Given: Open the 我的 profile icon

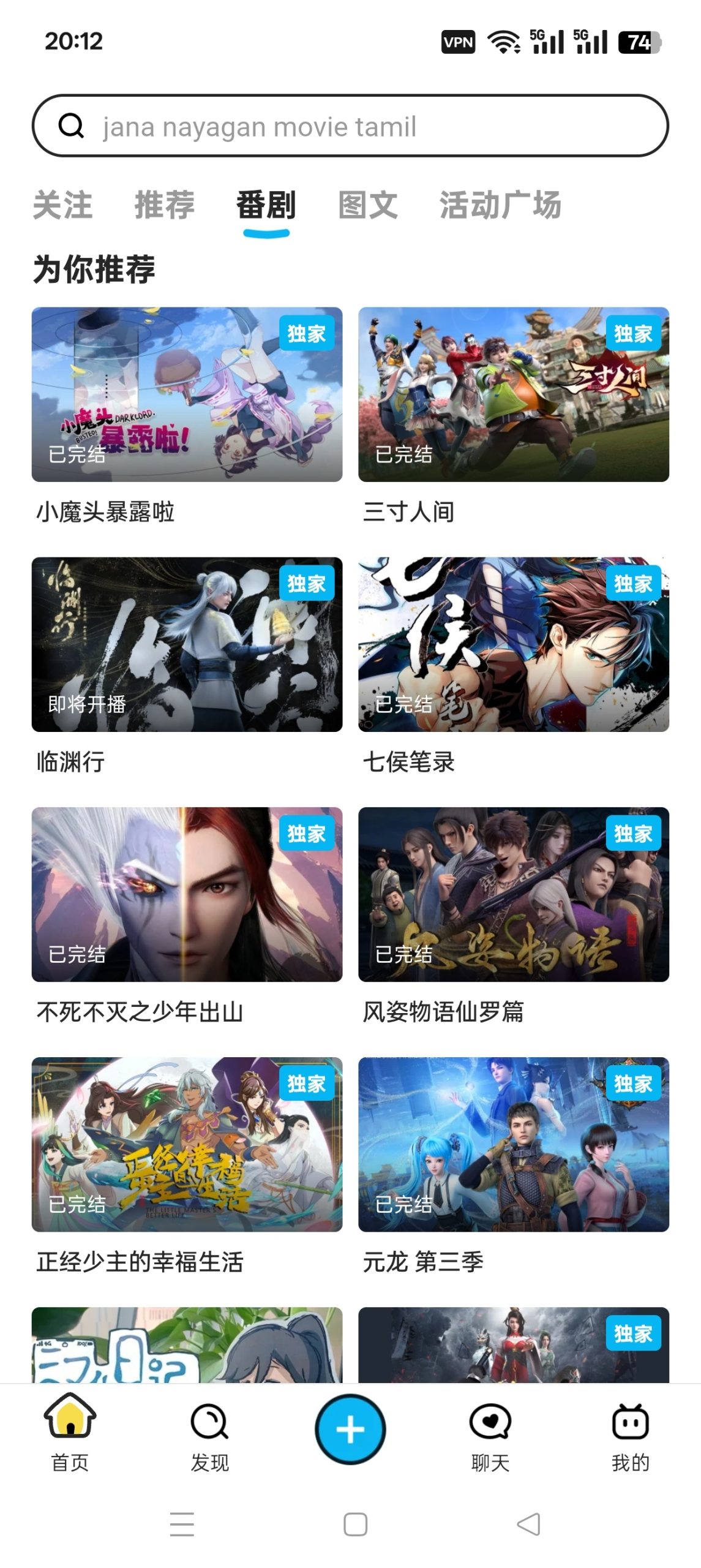Looking at the screenshot, I should tap(629, 1427).
